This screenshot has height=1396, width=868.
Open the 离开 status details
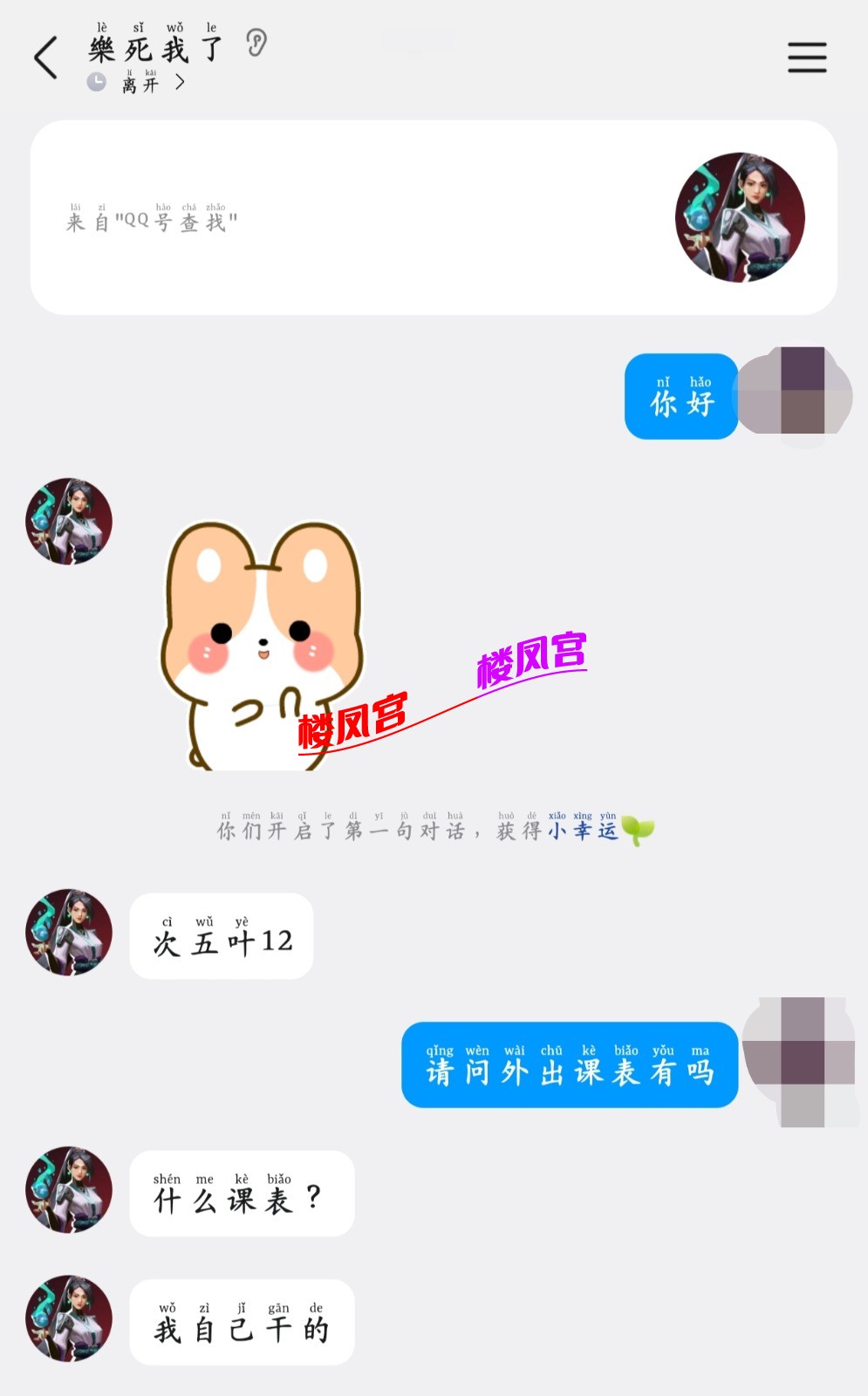141,84
